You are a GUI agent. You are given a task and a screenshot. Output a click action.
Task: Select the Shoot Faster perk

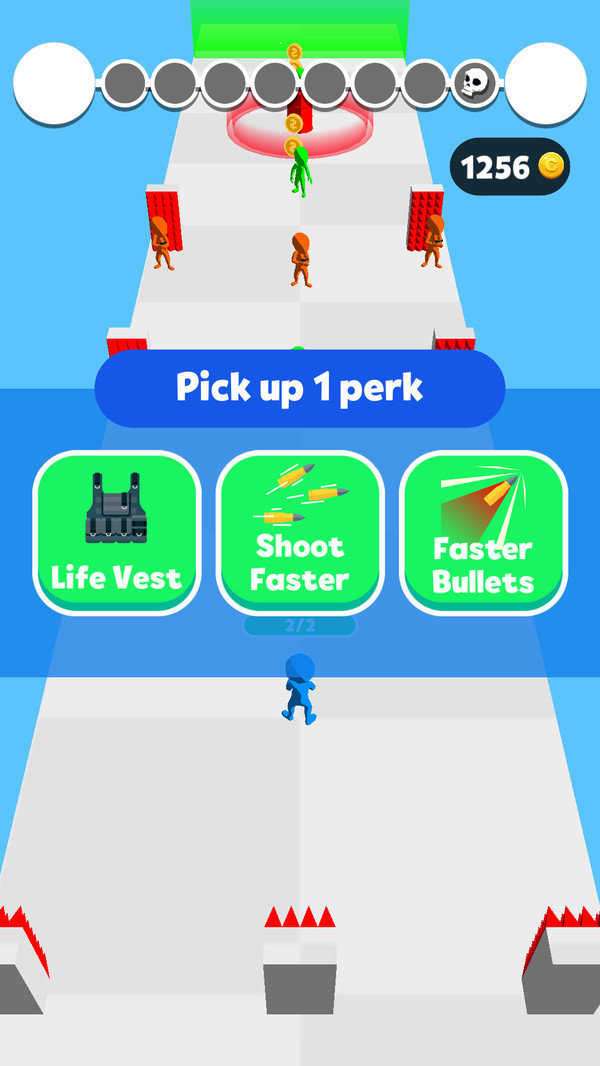(300, 532)
